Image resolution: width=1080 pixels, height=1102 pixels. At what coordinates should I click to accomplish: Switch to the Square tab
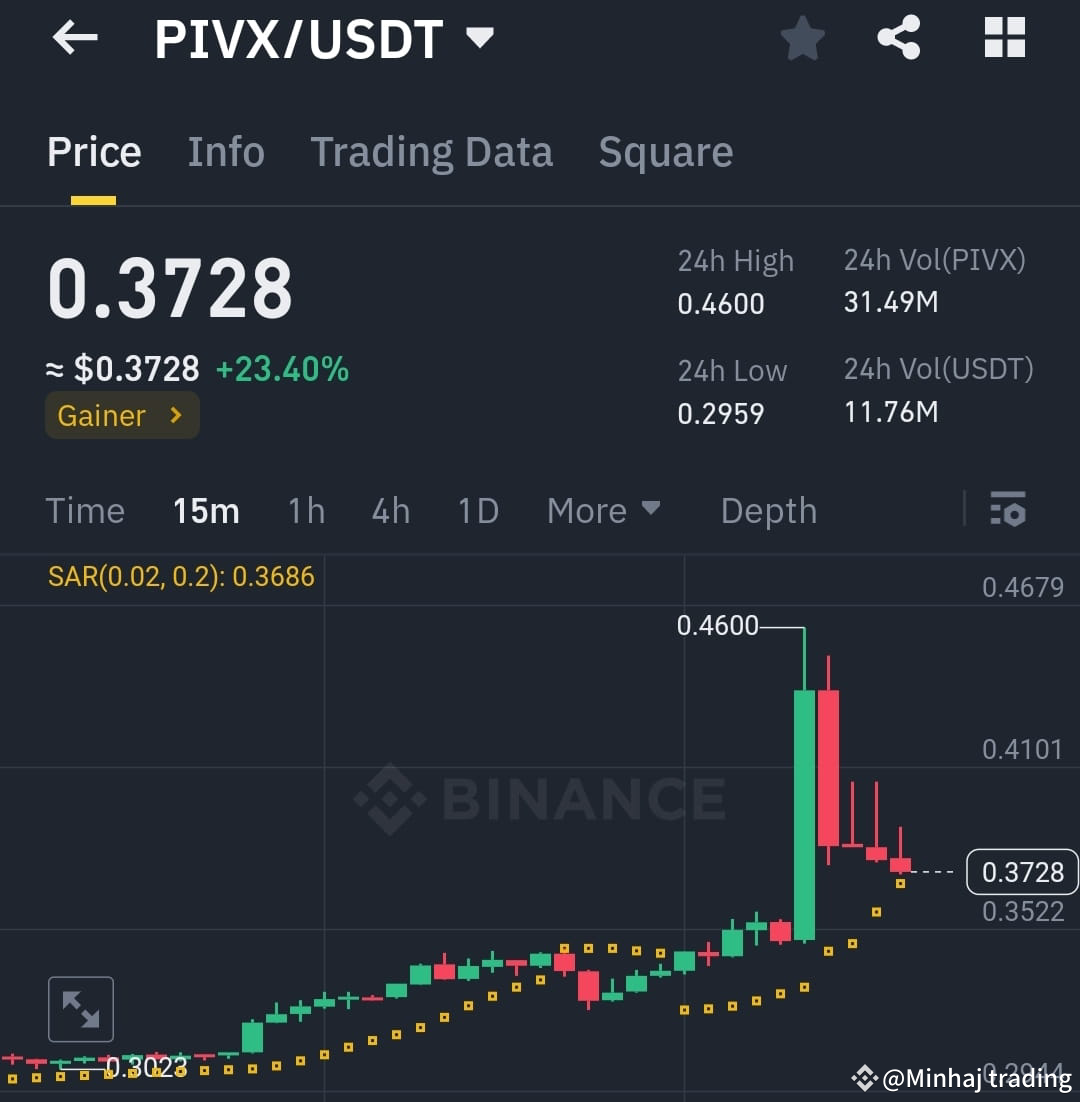pos(665,152)
